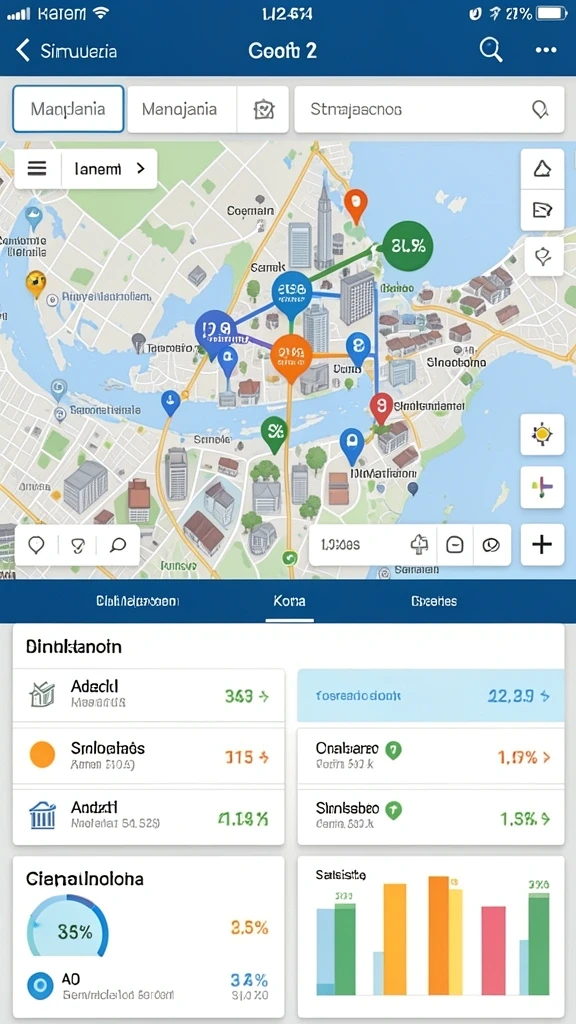Tap the plus button on the map
Screen dimensions: 576x1024
pos(542,544)
